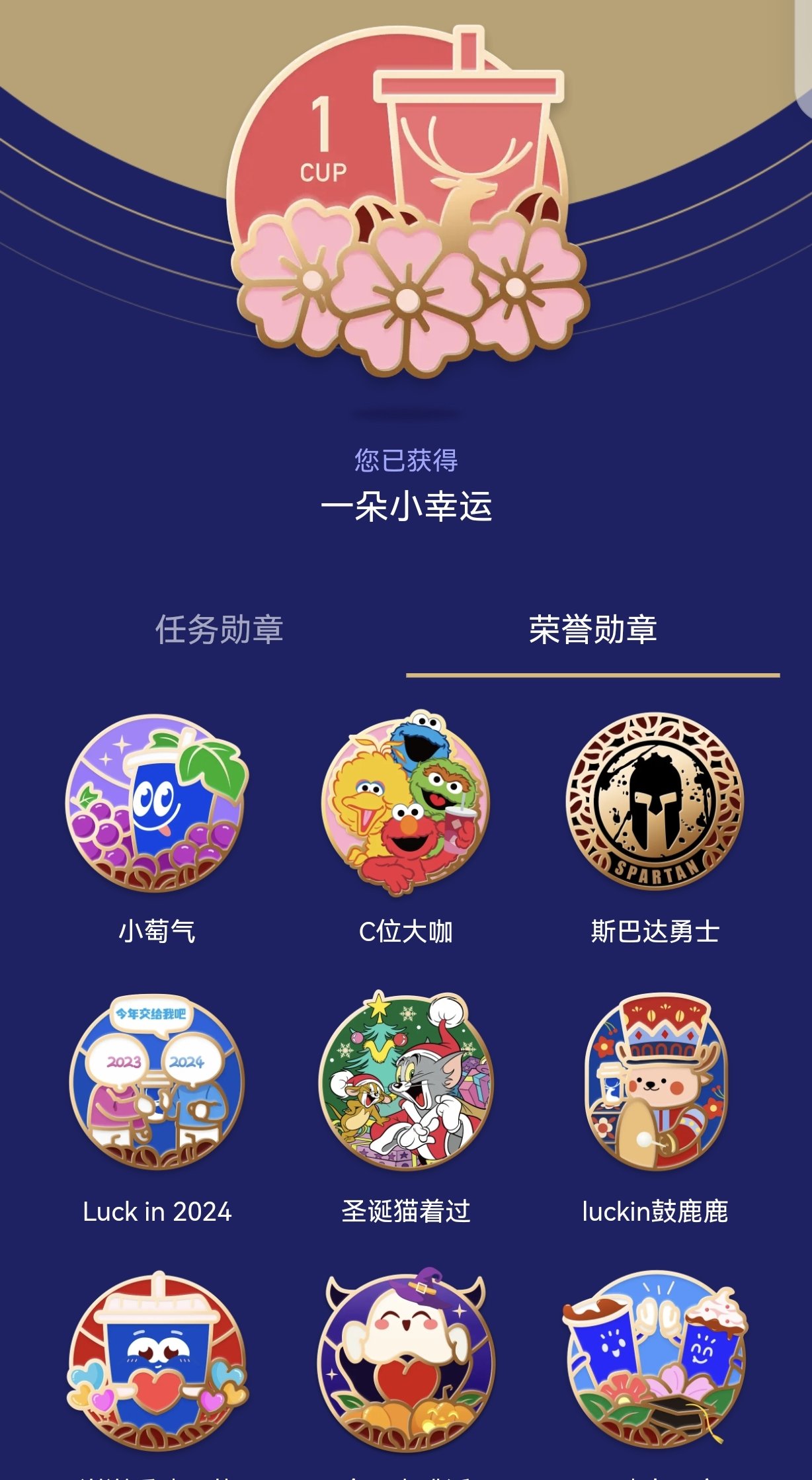View the two toasting cups badge

tap(655, 1360)
